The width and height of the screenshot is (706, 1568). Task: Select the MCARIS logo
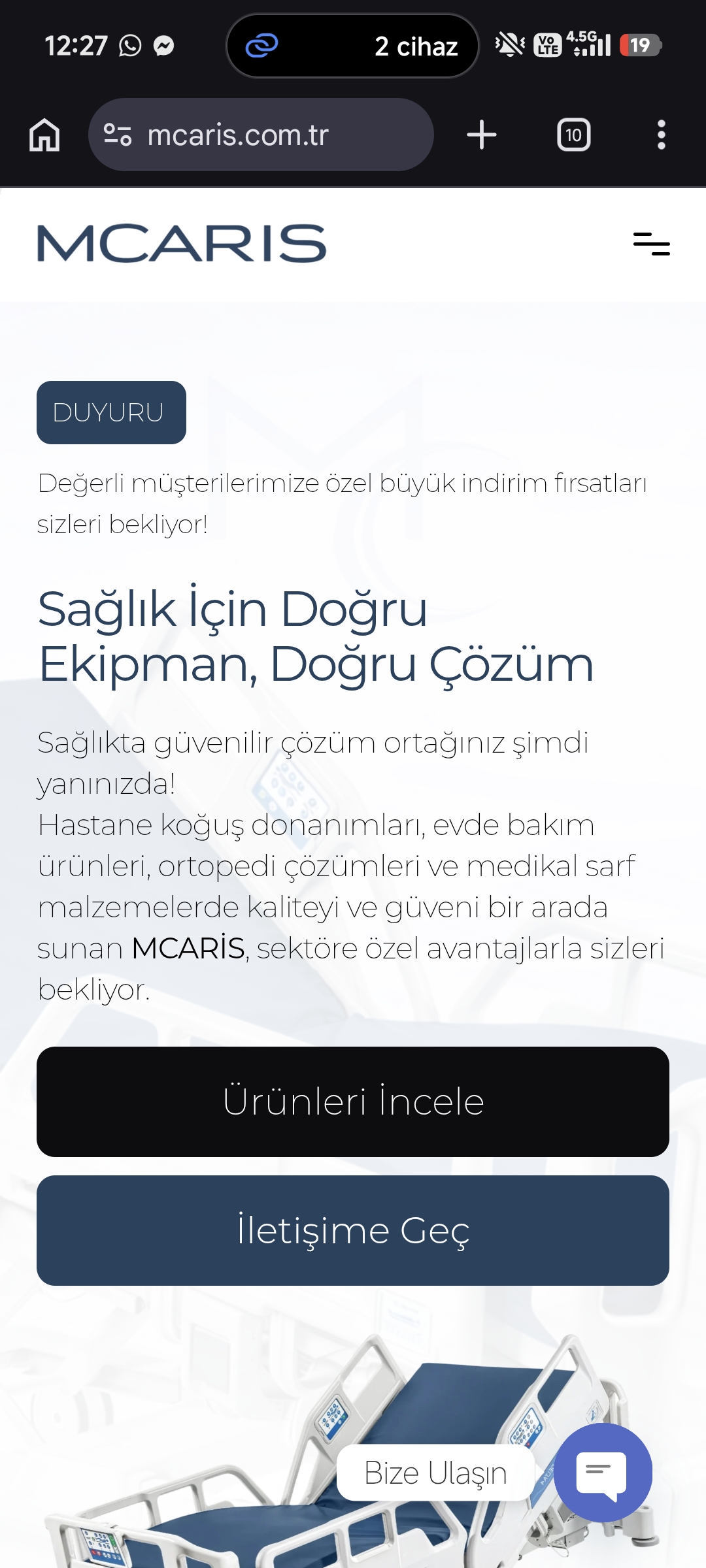coord(182,245)
